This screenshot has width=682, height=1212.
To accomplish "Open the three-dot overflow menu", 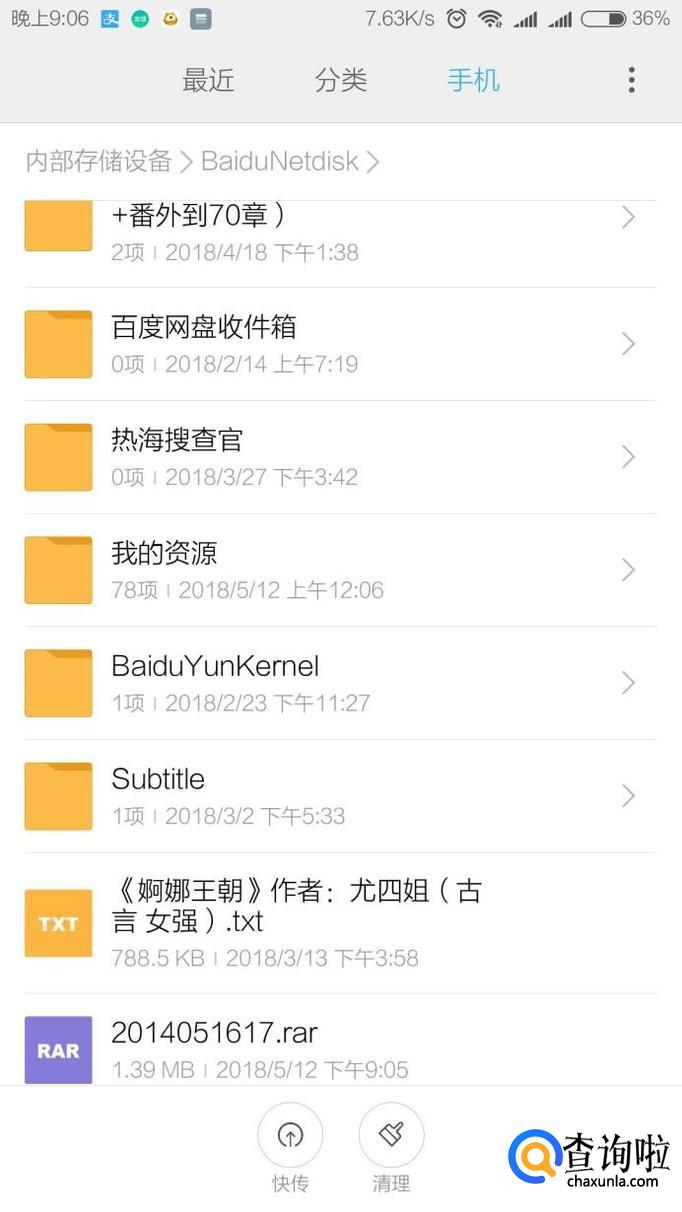I will point(631,80).
